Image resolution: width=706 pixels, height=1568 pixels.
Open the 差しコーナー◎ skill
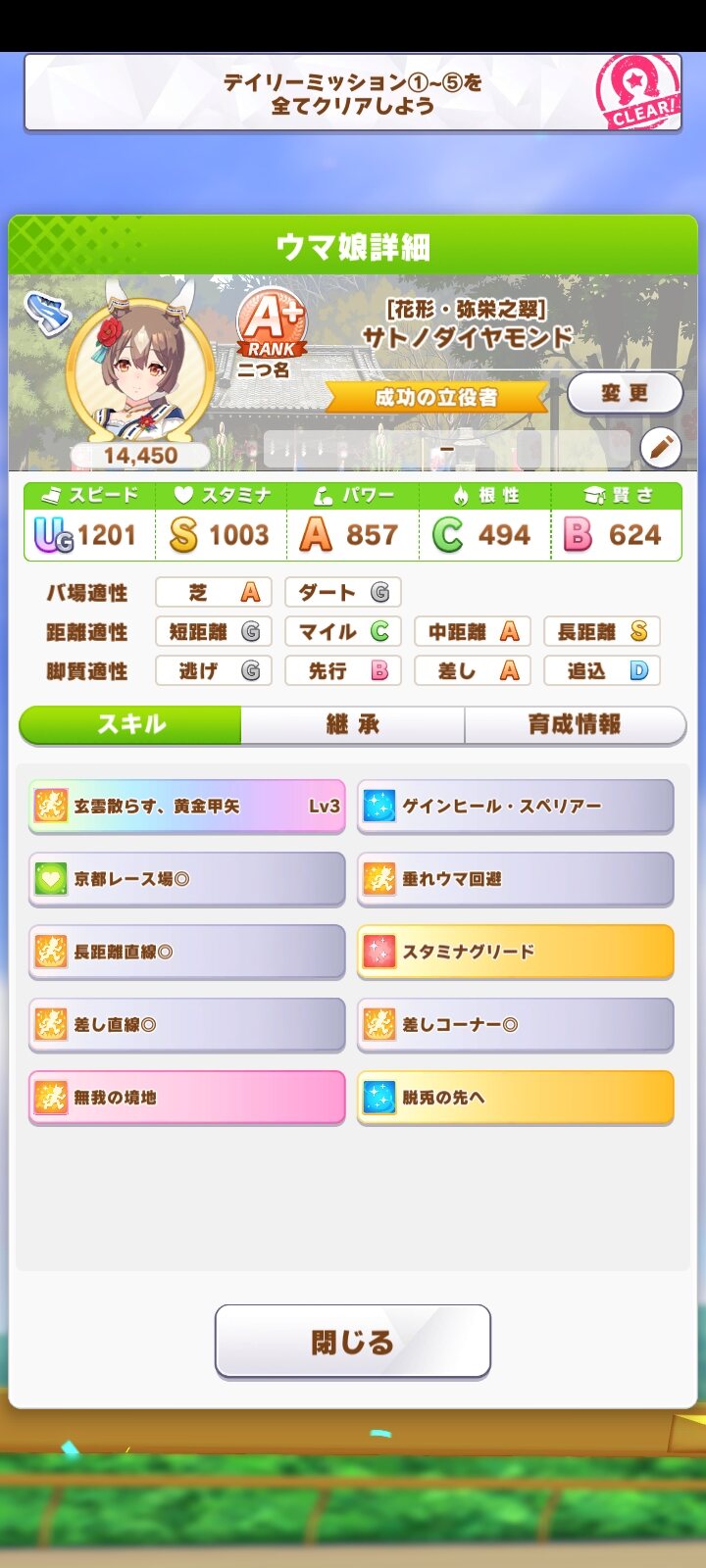point(516,1025)
